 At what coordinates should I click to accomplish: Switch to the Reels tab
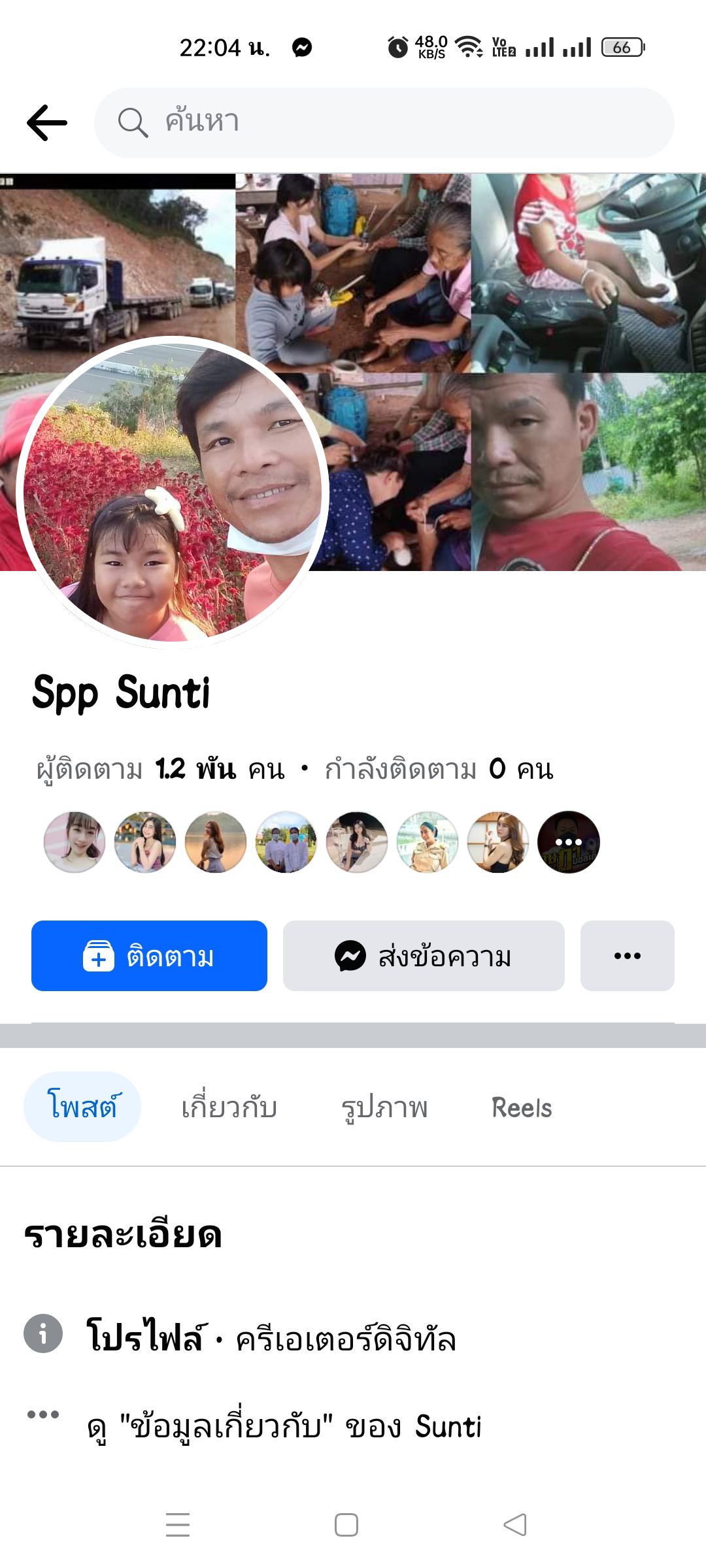point(522,1107)
